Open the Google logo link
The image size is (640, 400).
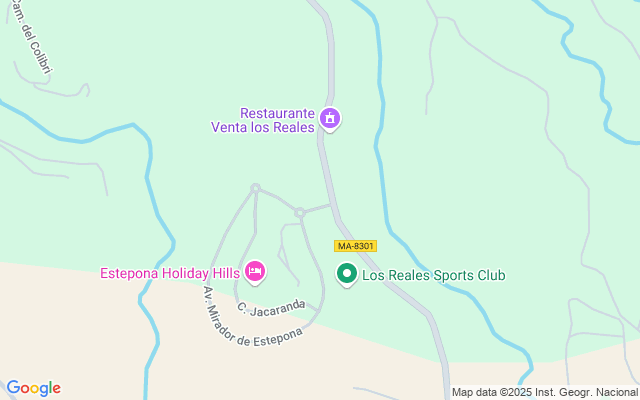tap(34, 388)
